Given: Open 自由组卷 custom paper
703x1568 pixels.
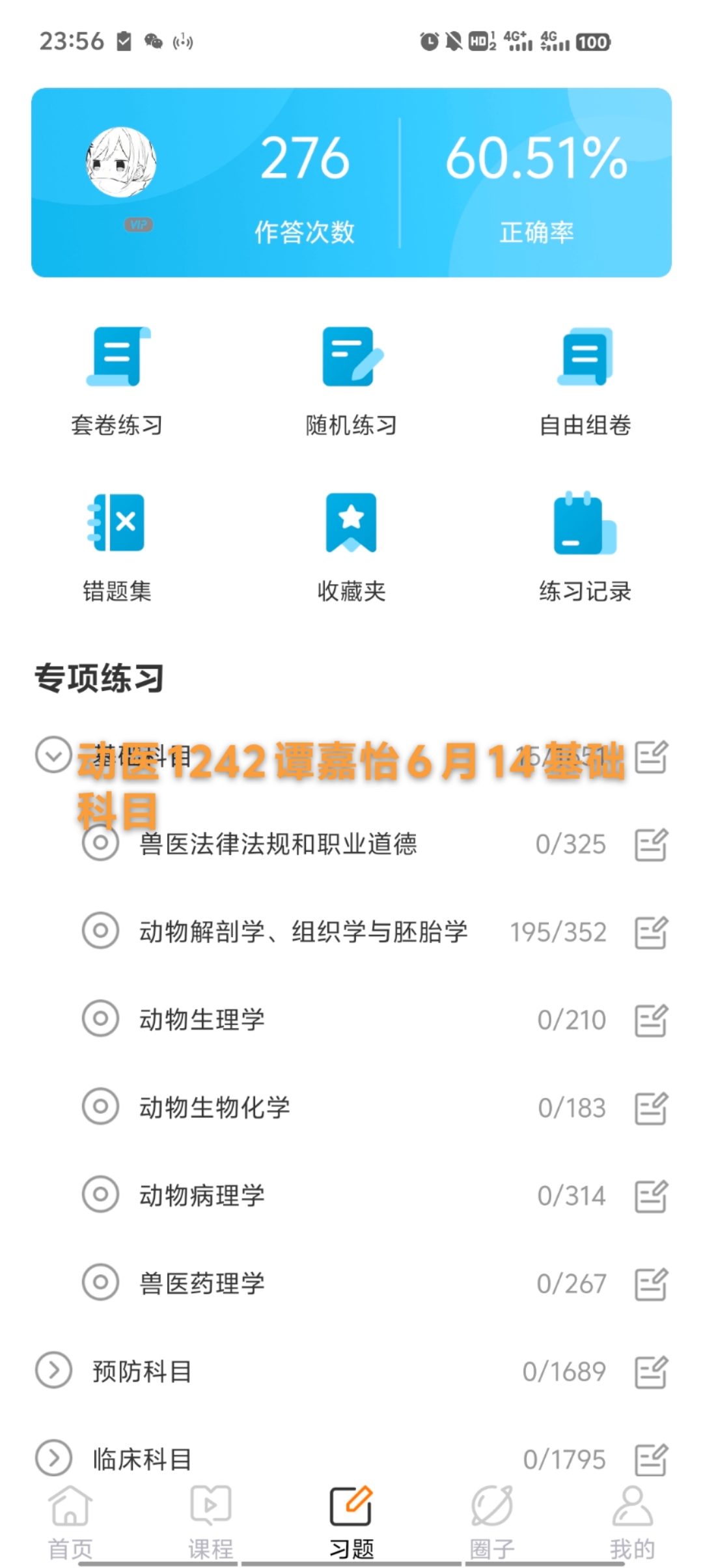Looking at the screenshot, I should point(585,381).
